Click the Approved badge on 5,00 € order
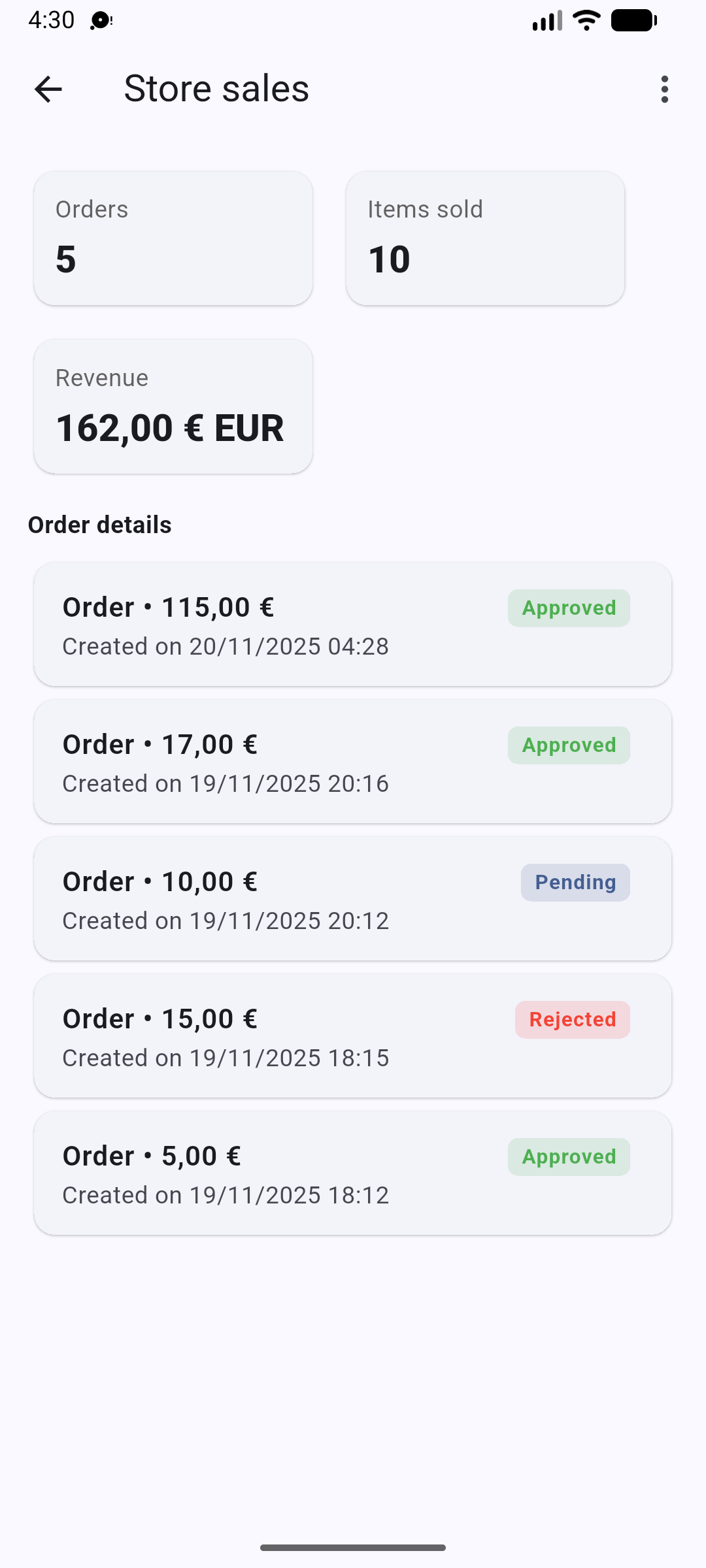The width and height of the screenshot is (706, 1568). point(568,1156)
